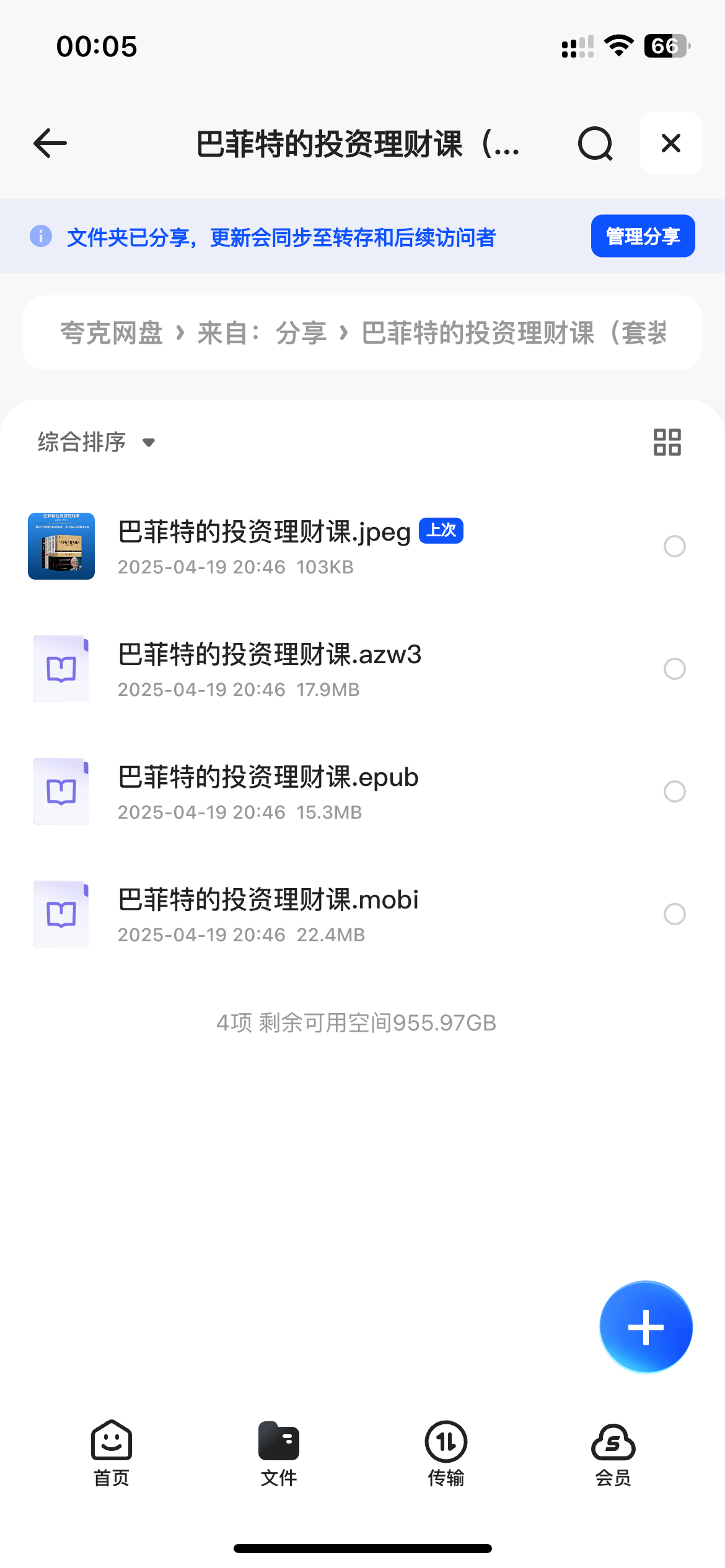Tap the blue plus floating button
This screenshot has height=1568, width=725.
point(646,1327)
